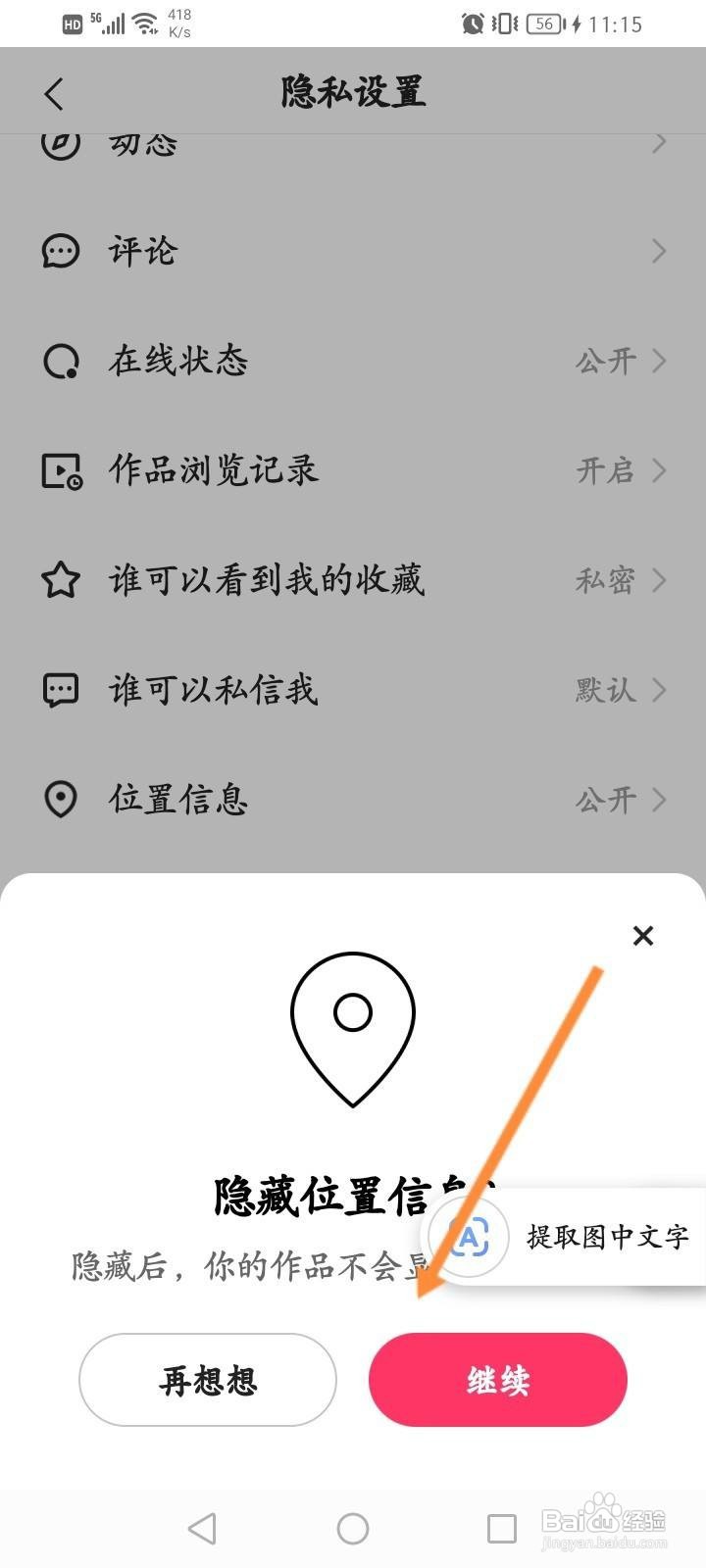Open 位置信息 setting
Image resolution: width=706 pixels, height=1568 pixels.
pyautogui.click(x=353, y=800)
